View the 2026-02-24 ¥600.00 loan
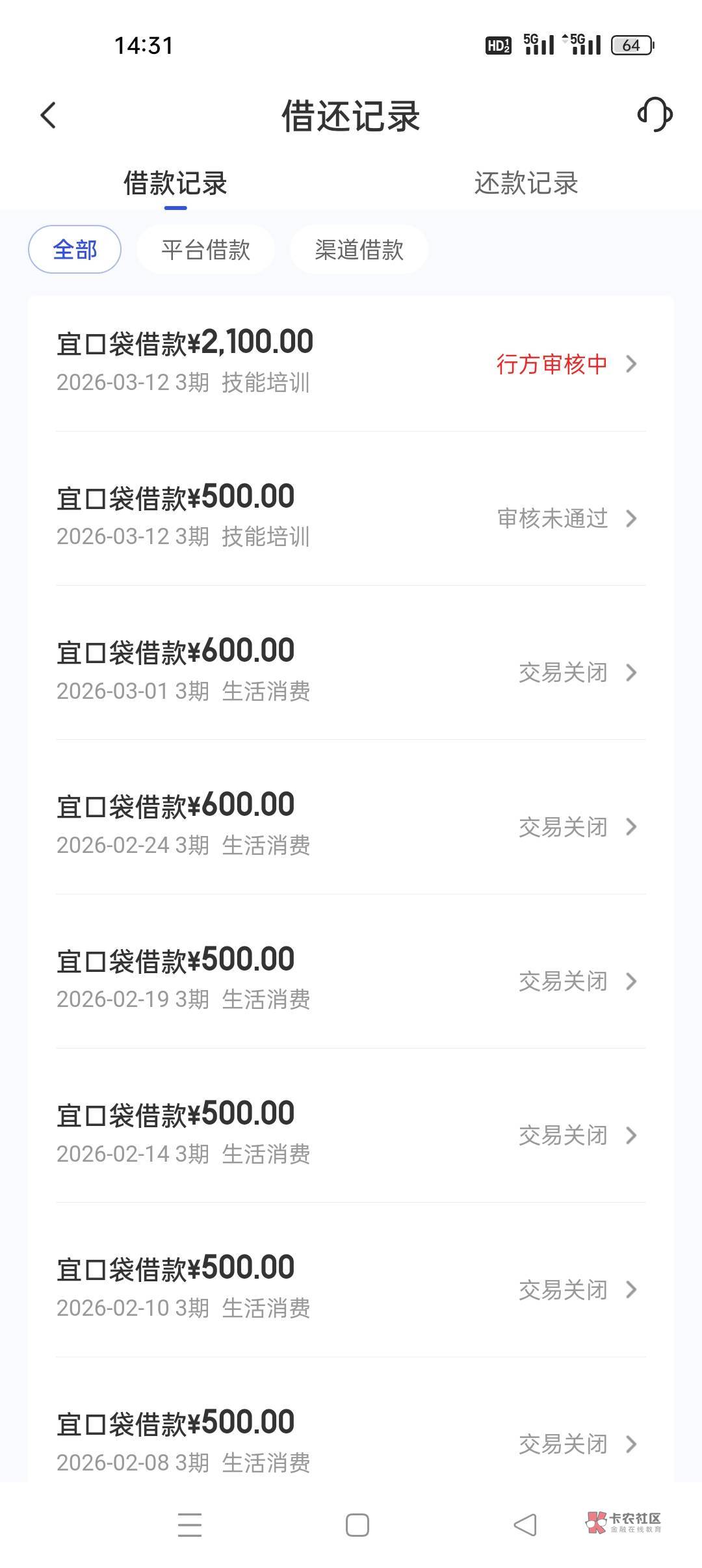Screen dimensions: 702x1568 (351, 826)
